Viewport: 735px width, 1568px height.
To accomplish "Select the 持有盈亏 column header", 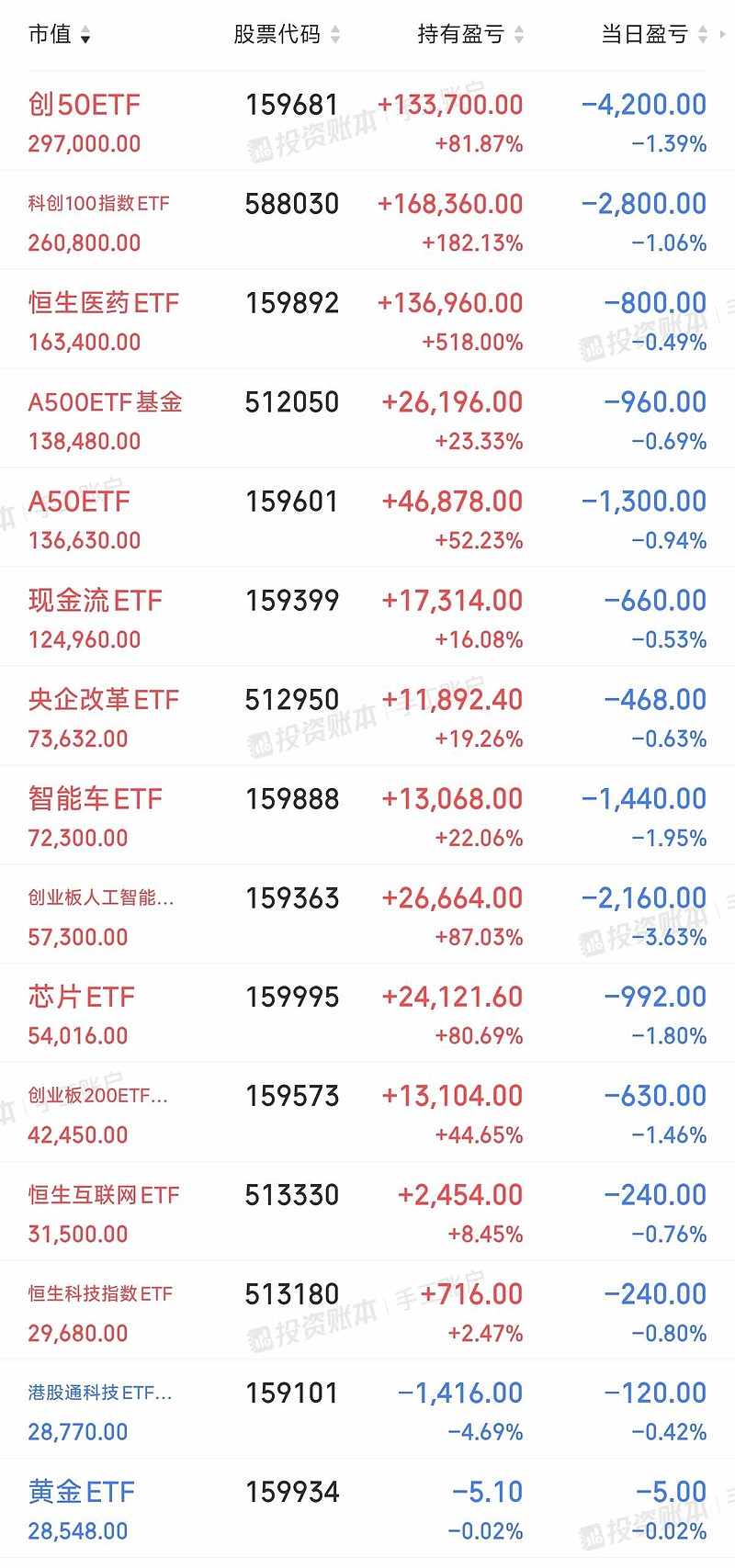I will tap(461, 35).
